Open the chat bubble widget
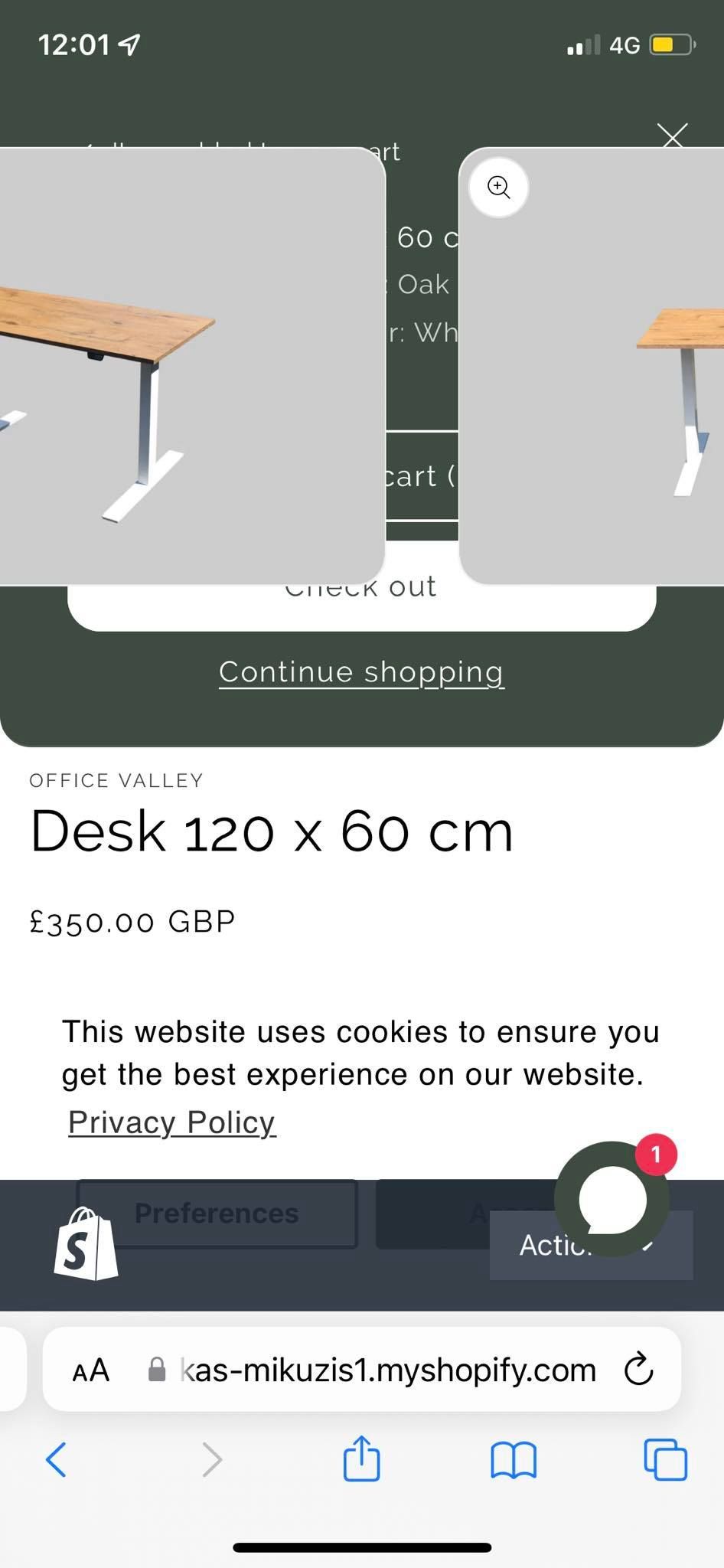 click(611, 1199)
